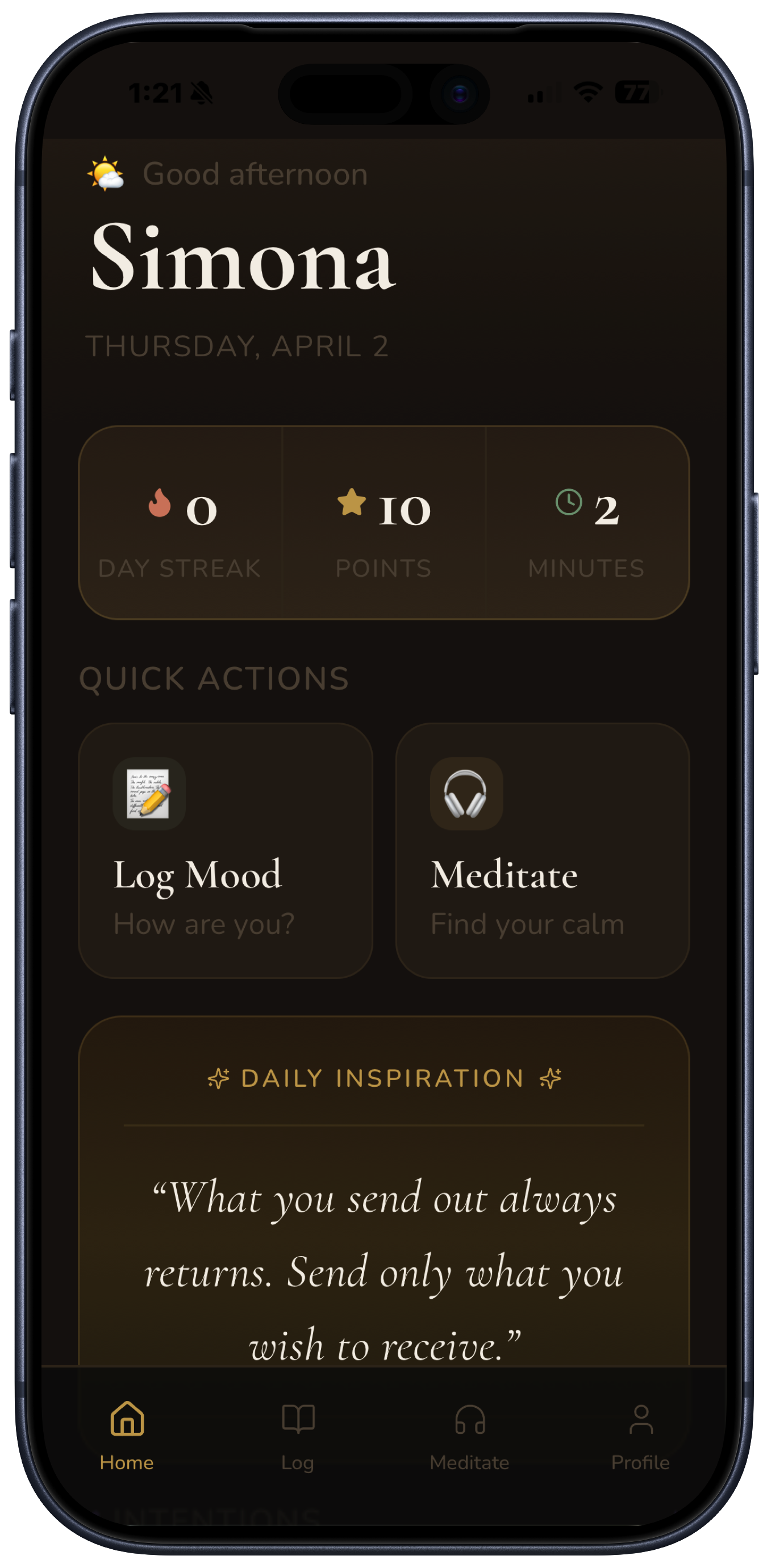Screen dimensions: 767x1568
Task: Tap the sun-behind-cloud emoji in the greeting
Action: tap(107, 173)
